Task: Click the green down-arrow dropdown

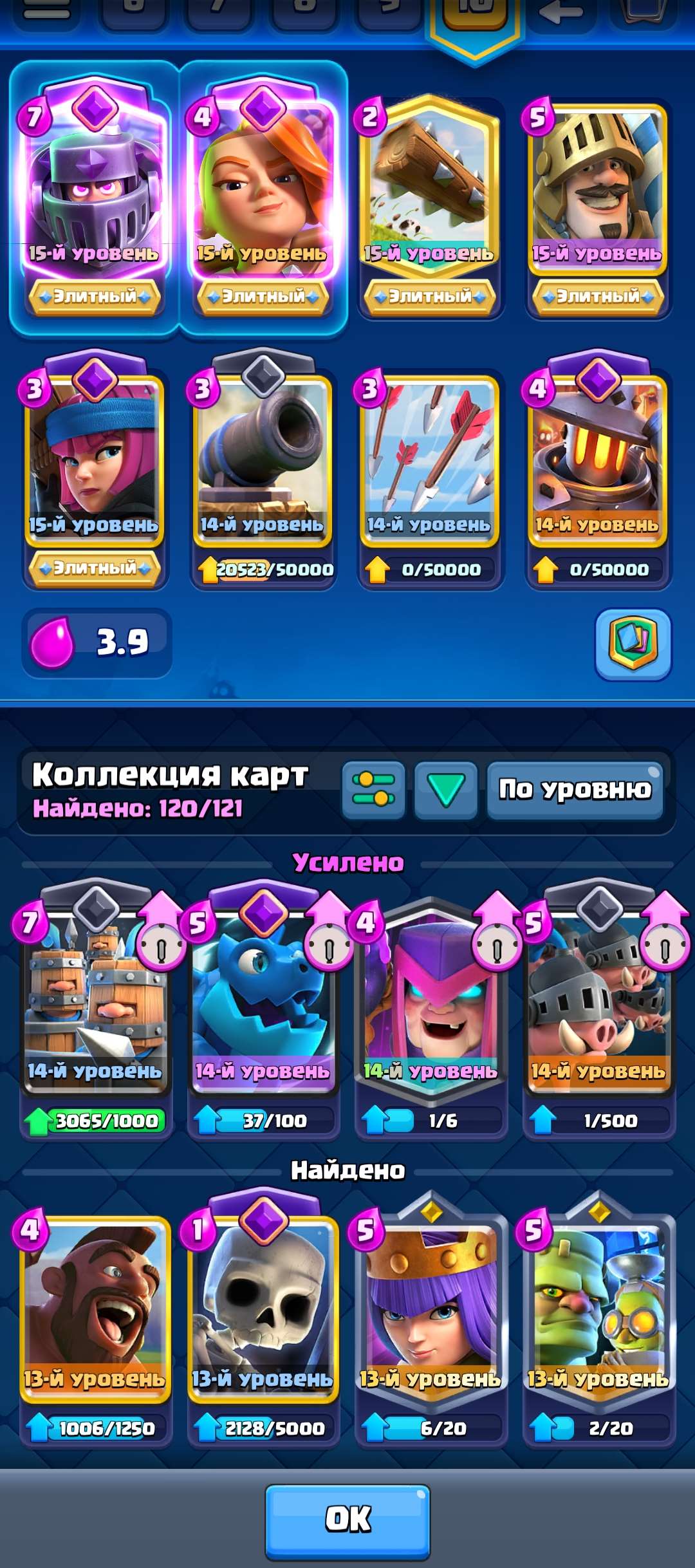Action: point(446,790)
